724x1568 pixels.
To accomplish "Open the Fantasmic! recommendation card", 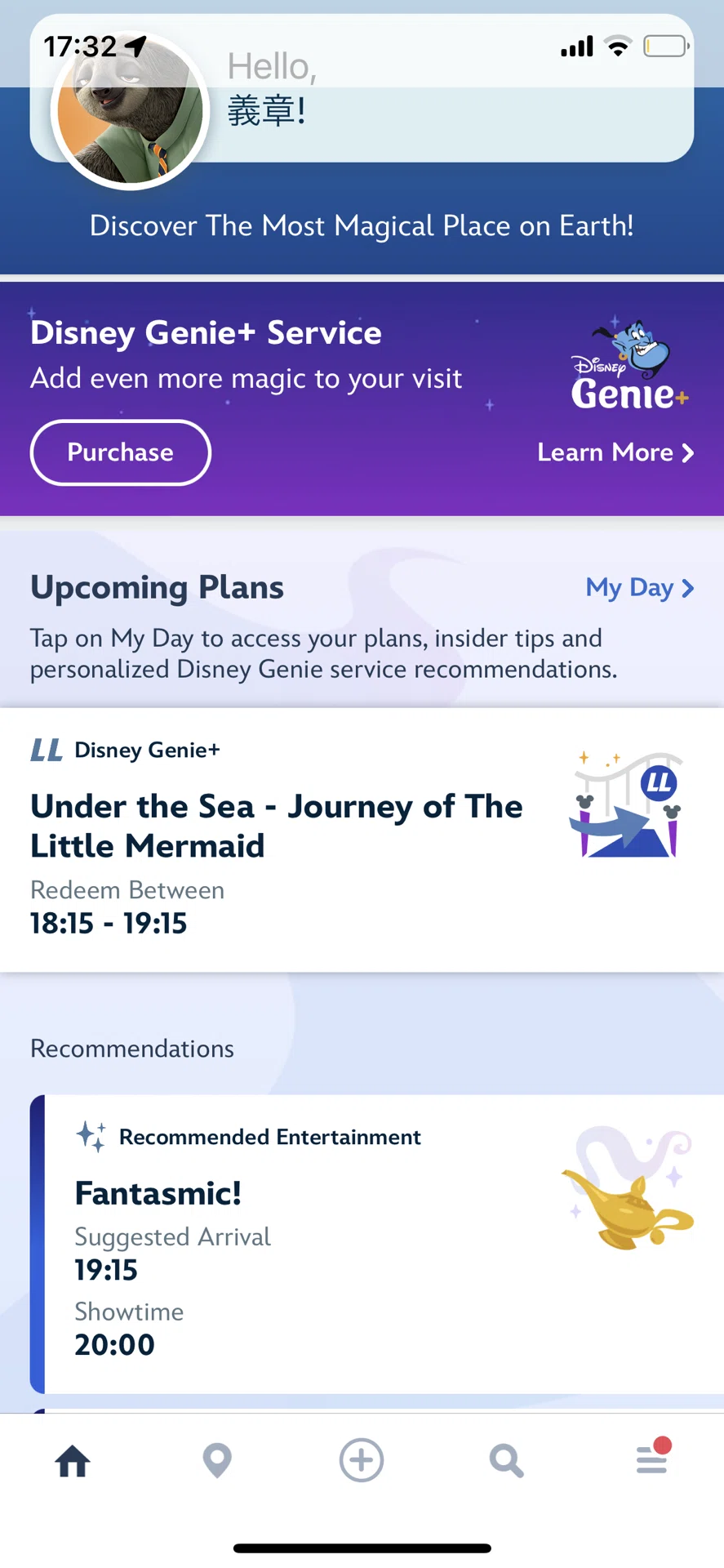I will click(377, 1245).
